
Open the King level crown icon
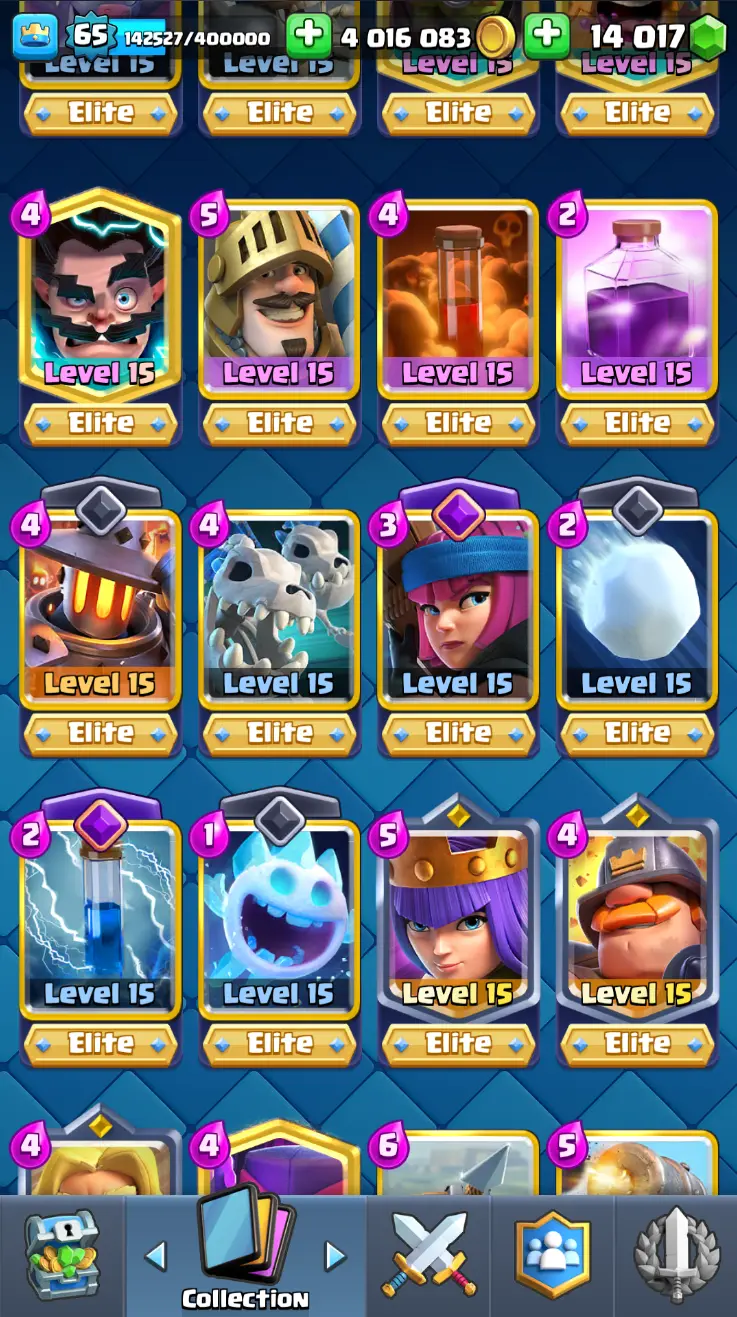[35, 36]
